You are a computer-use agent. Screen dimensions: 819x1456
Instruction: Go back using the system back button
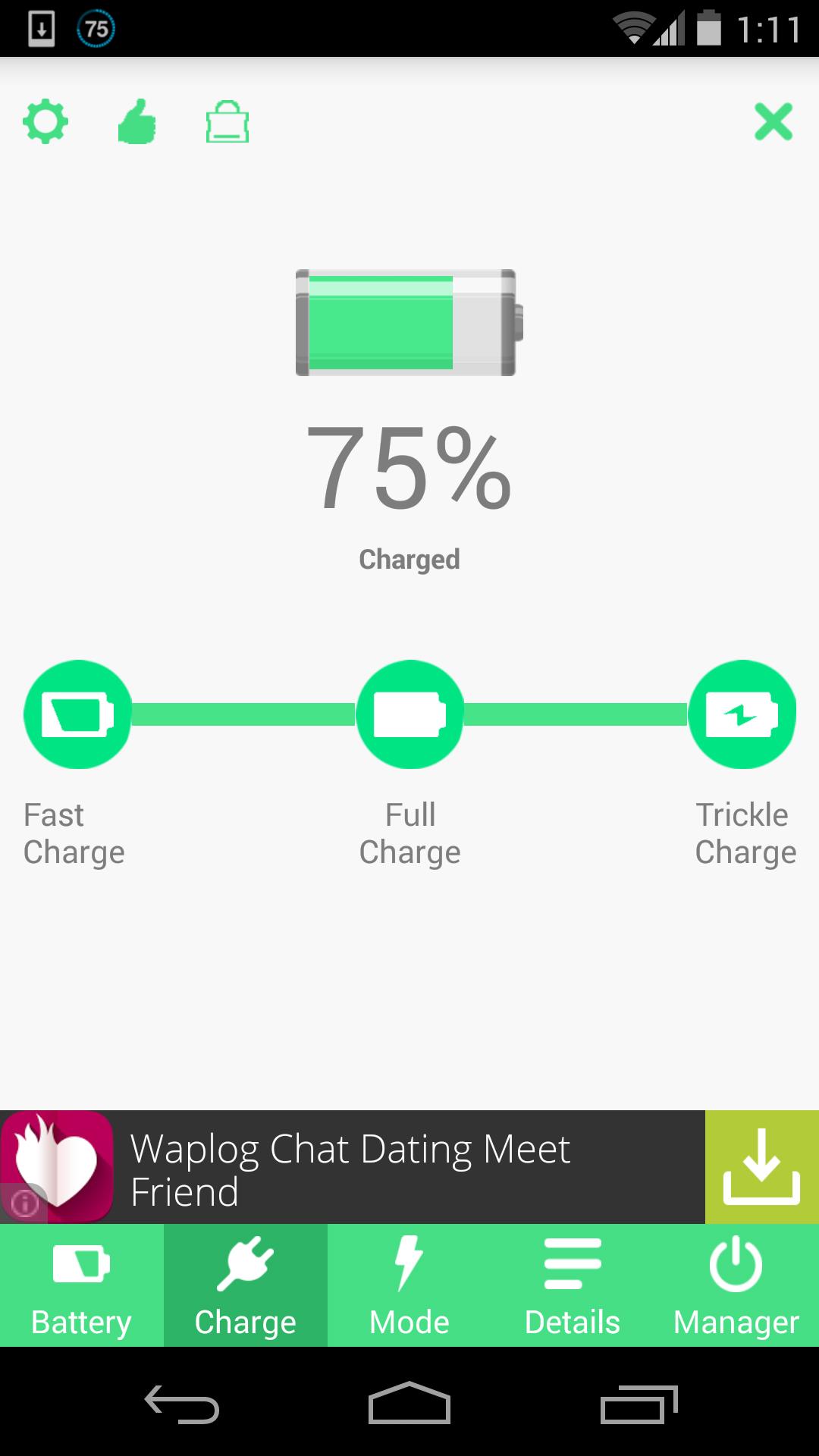(182, 1404)
